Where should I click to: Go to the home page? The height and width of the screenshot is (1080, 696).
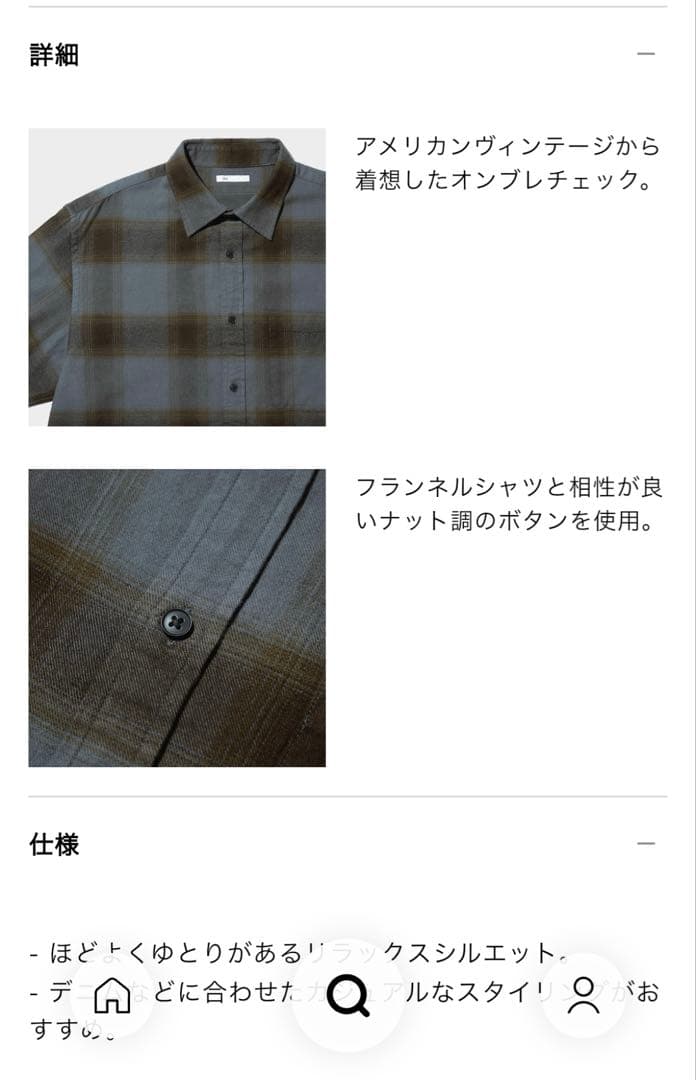(112, 995)
